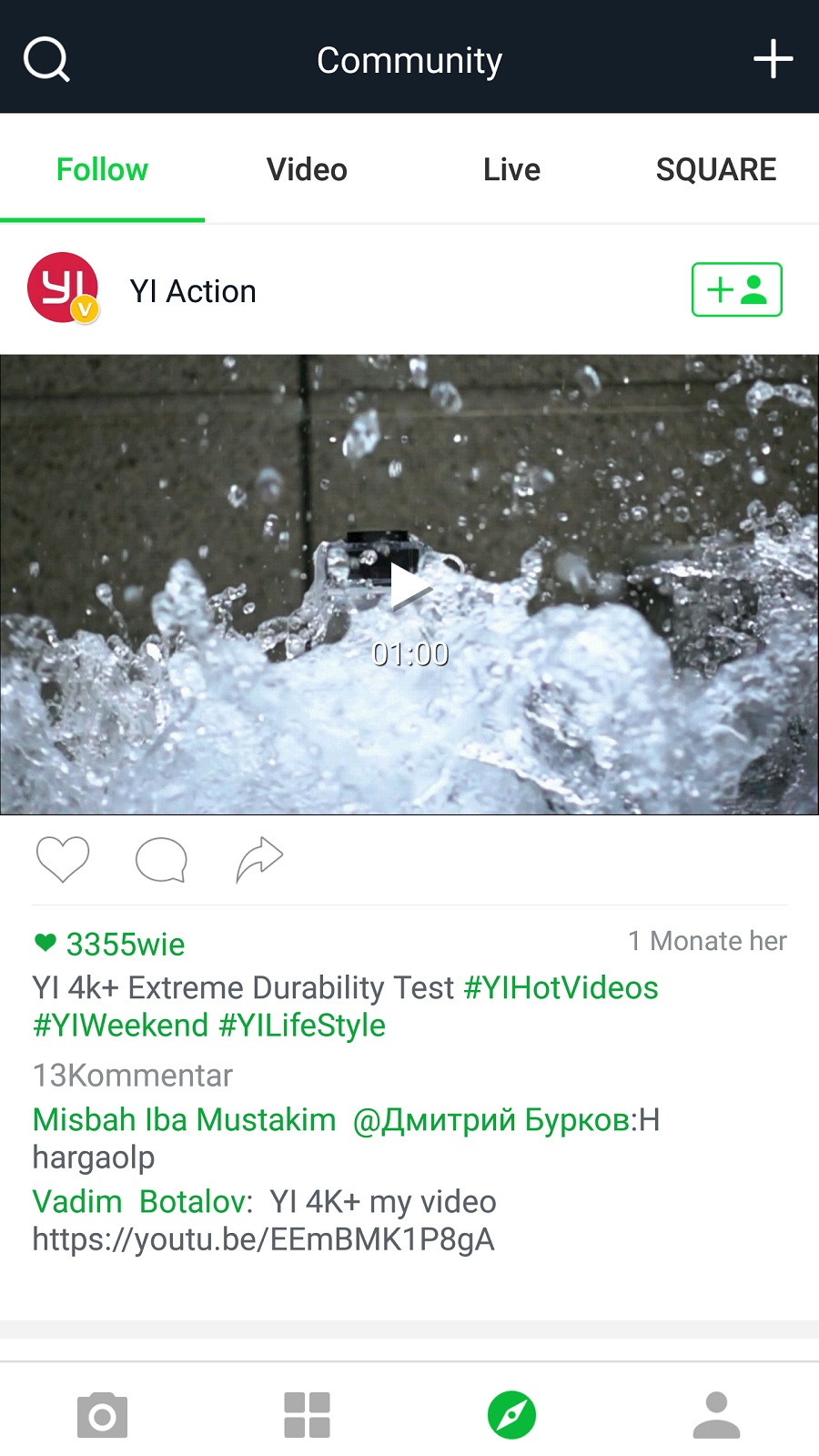819x1456 pixels.
Task: Select the Follow tab
Action: tap(102, 169)
